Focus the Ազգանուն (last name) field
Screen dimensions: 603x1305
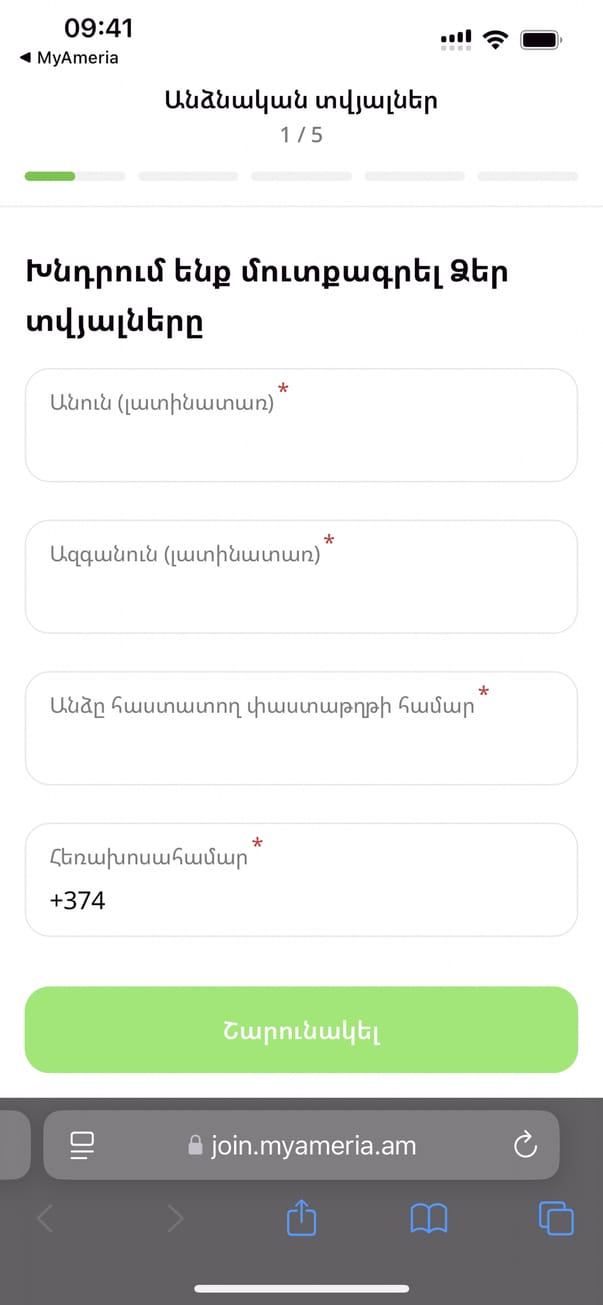[x=301, y=576]
